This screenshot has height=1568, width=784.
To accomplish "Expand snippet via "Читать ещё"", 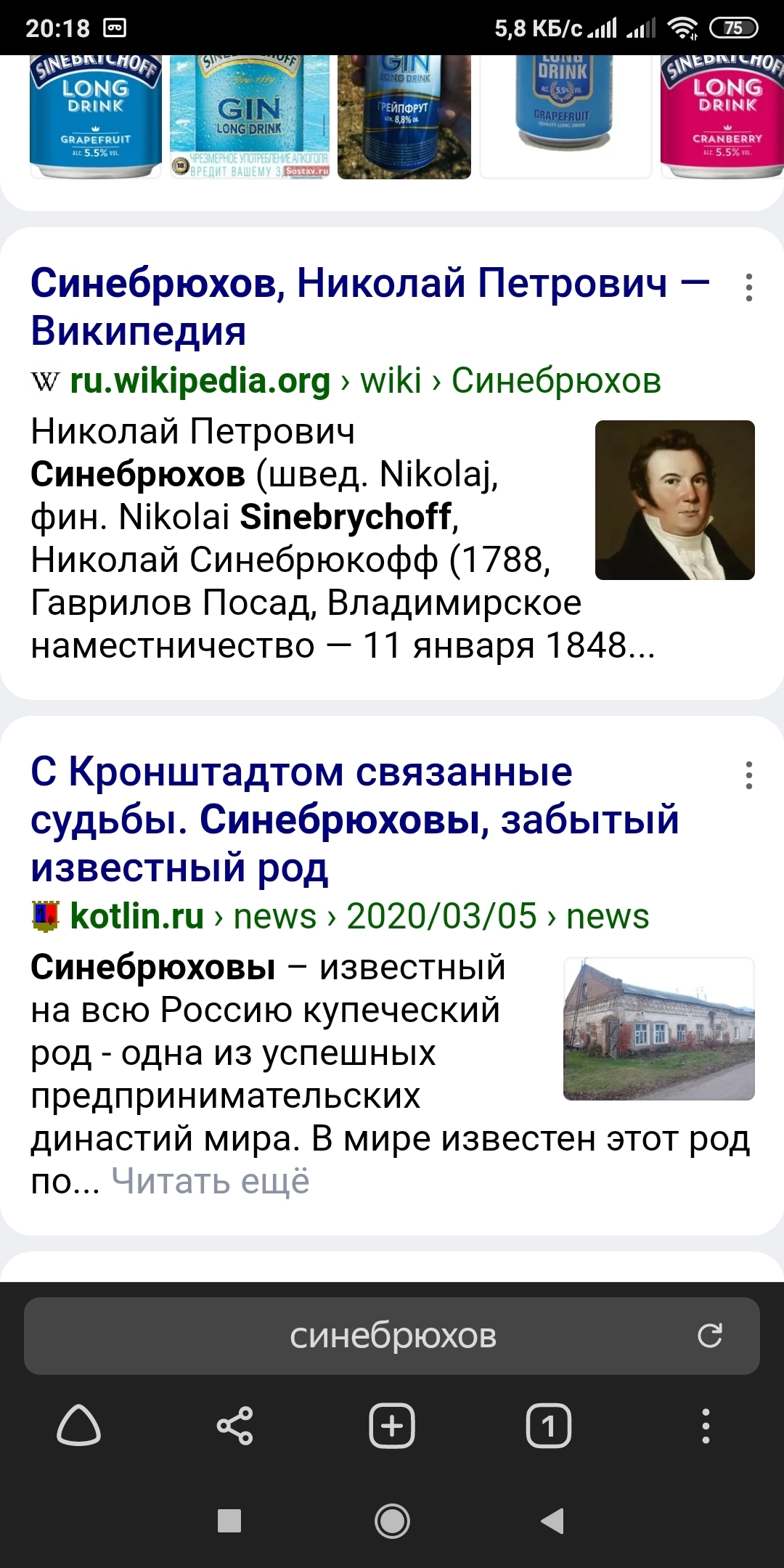I will click(x=211, y=1181).
